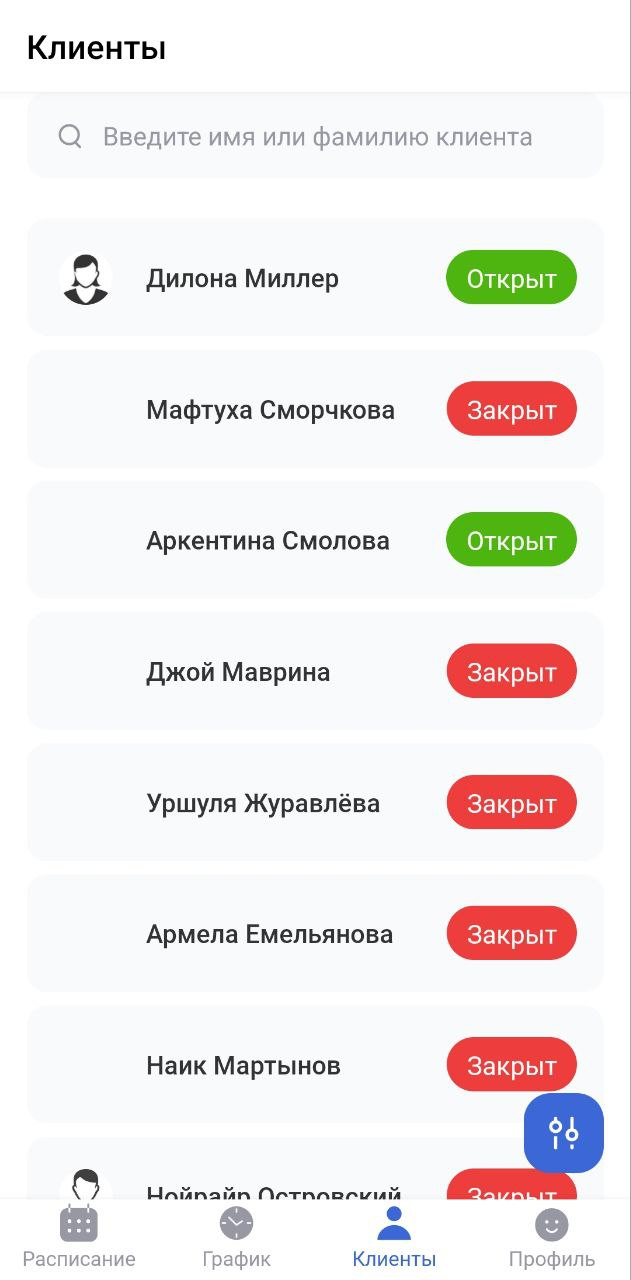Open client Наик Мартынов

point(315,1064)
